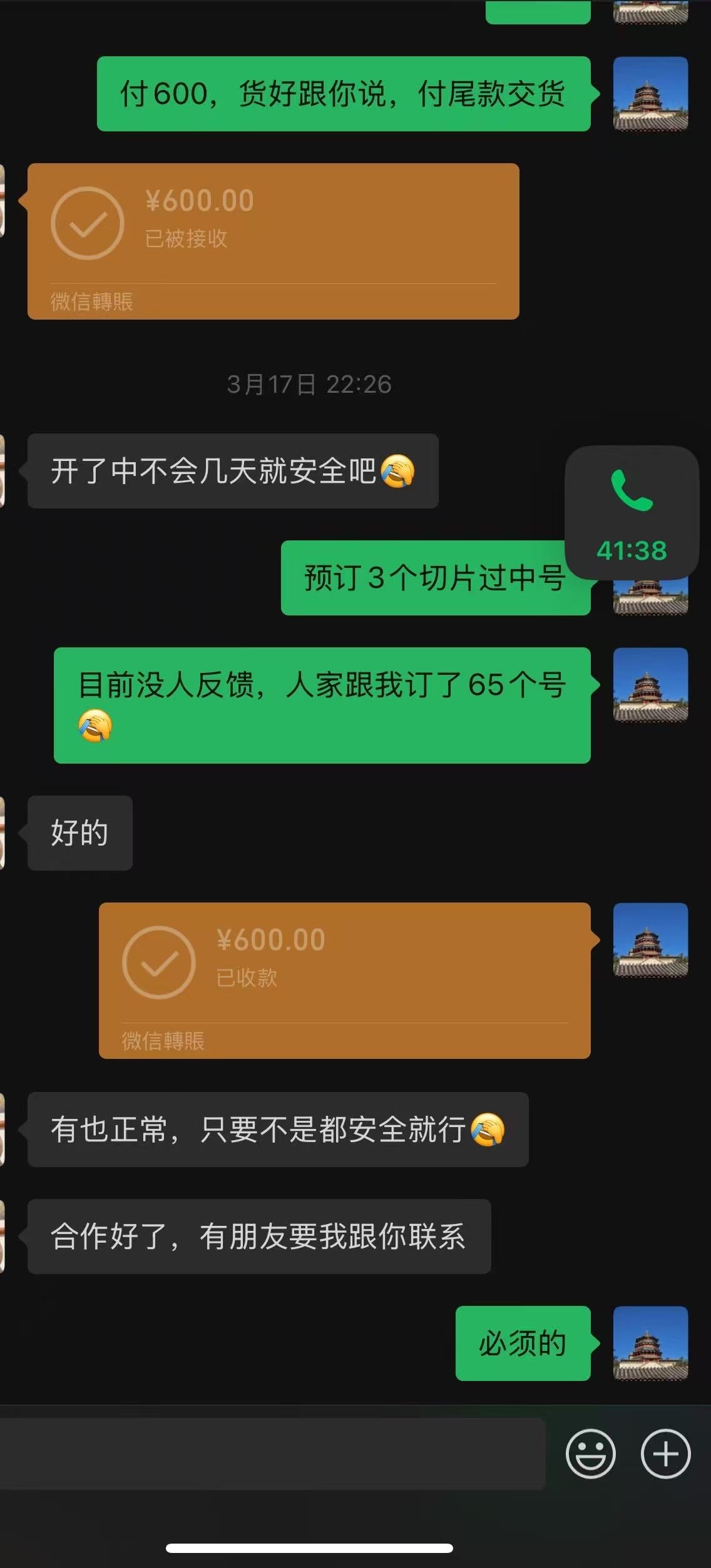Tap the message input field
711x1568 pixels.
point(272,1454)
